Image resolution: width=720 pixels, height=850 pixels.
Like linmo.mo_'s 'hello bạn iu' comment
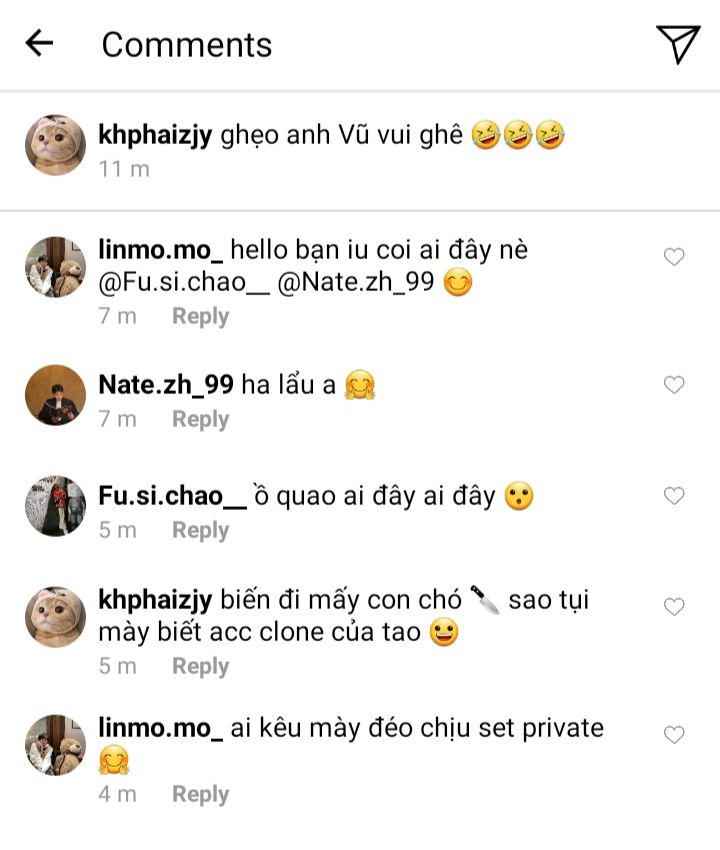pos(674,257)
